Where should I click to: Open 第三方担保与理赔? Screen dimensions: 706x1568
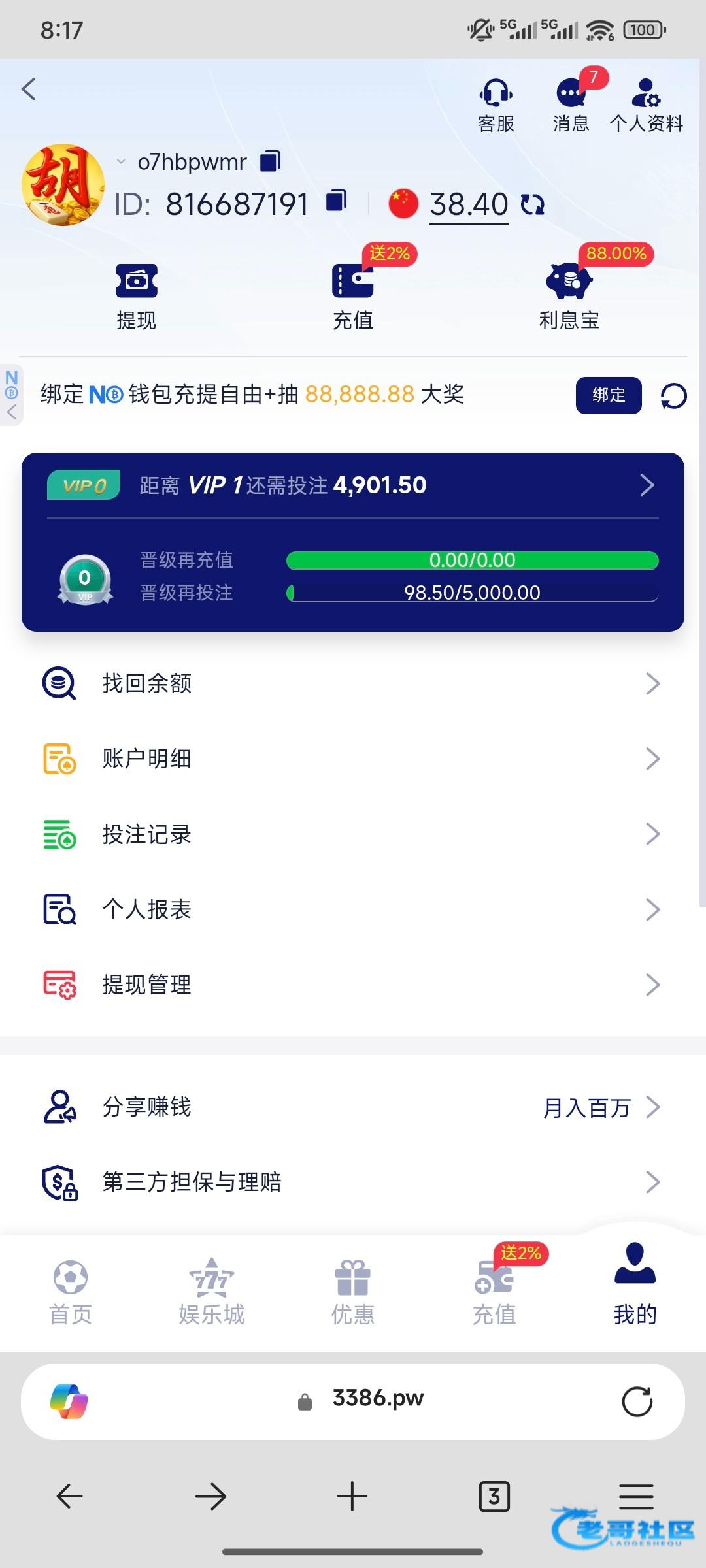(353, 1182)
